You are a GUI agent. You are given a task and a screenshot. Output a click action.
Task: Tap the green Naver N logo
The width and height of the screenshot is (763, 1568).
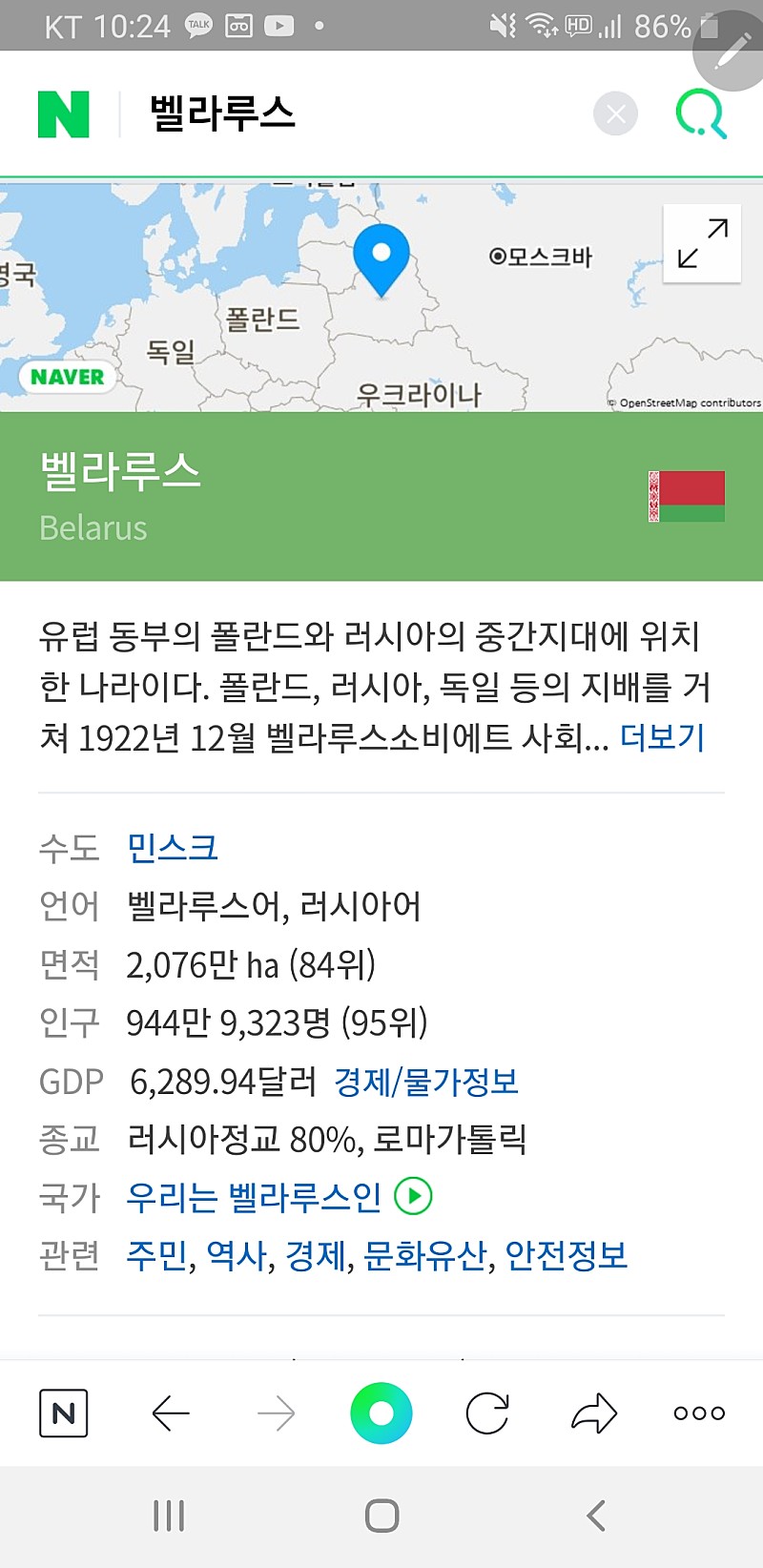coord(63,114)
